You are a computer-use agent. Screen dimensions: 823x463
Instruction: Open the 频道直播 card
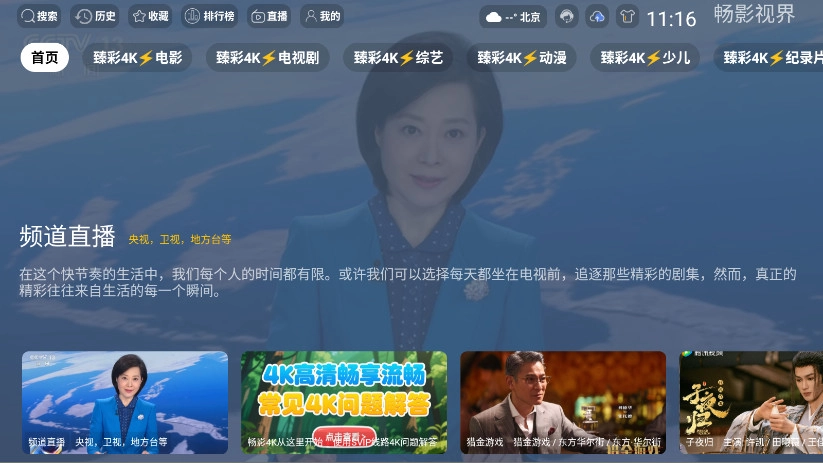(125, 402)
